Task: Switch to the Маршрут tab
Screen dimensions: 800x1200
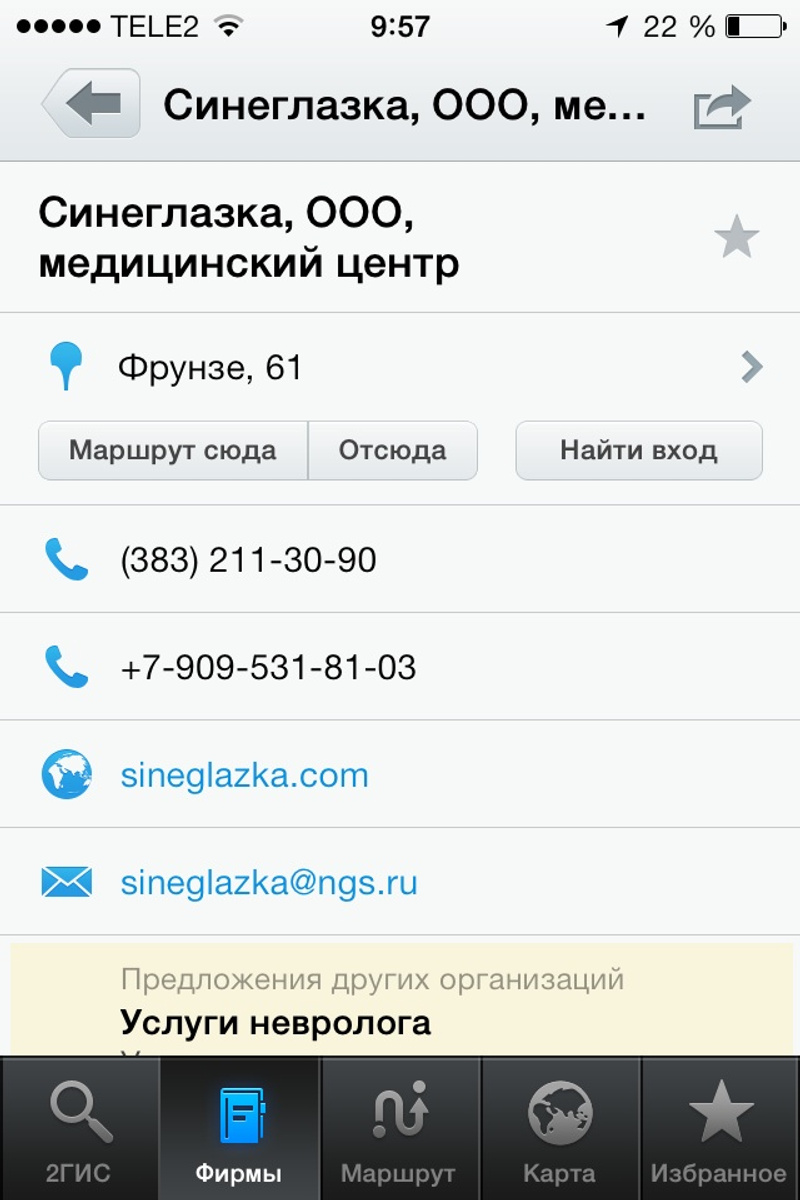Action: tap(399, 1130)
